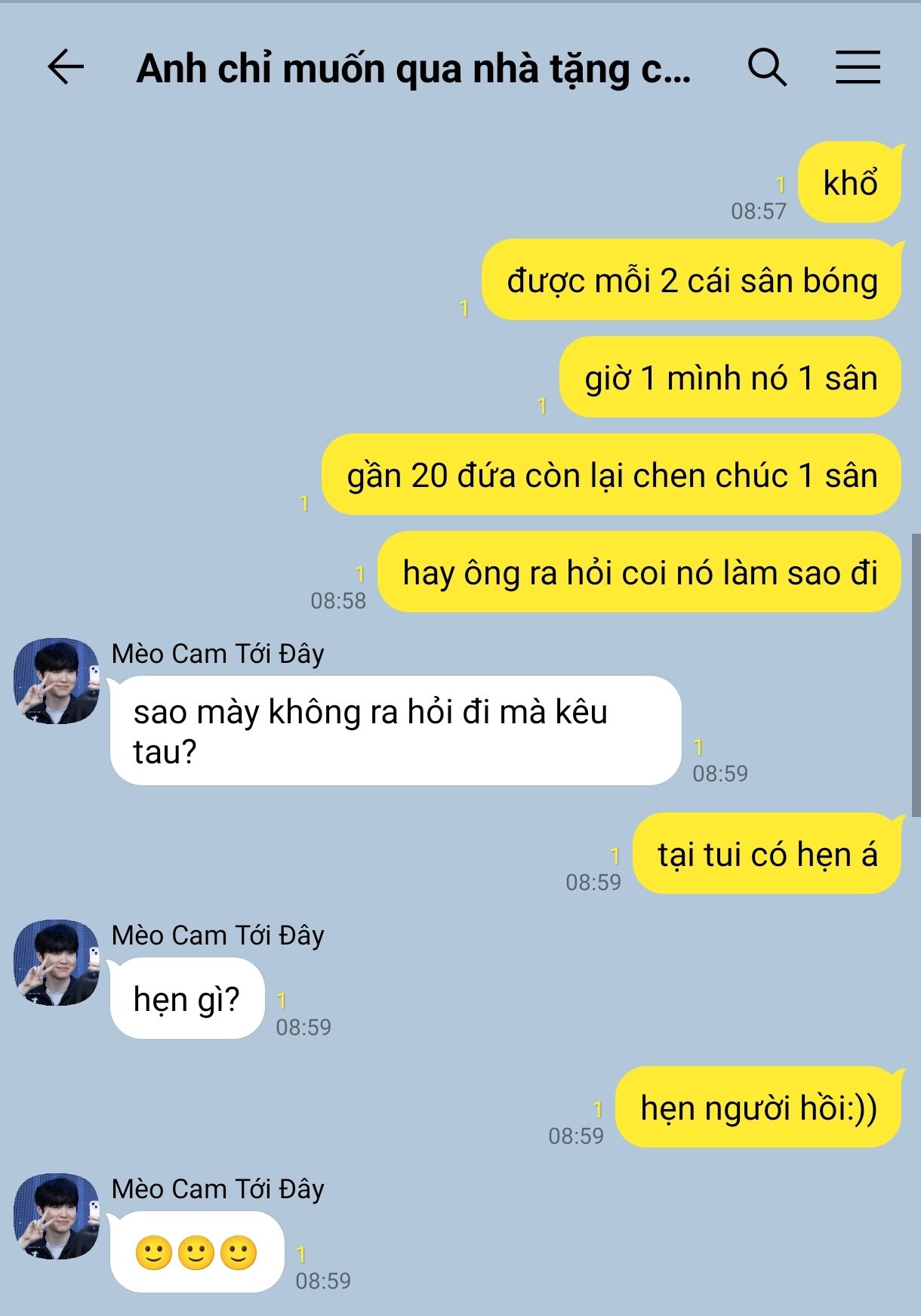Open Mèo Cam's avatar beside "sao mày không ra hỏi"
The image size is (921, 1316).
coord(57,681)
